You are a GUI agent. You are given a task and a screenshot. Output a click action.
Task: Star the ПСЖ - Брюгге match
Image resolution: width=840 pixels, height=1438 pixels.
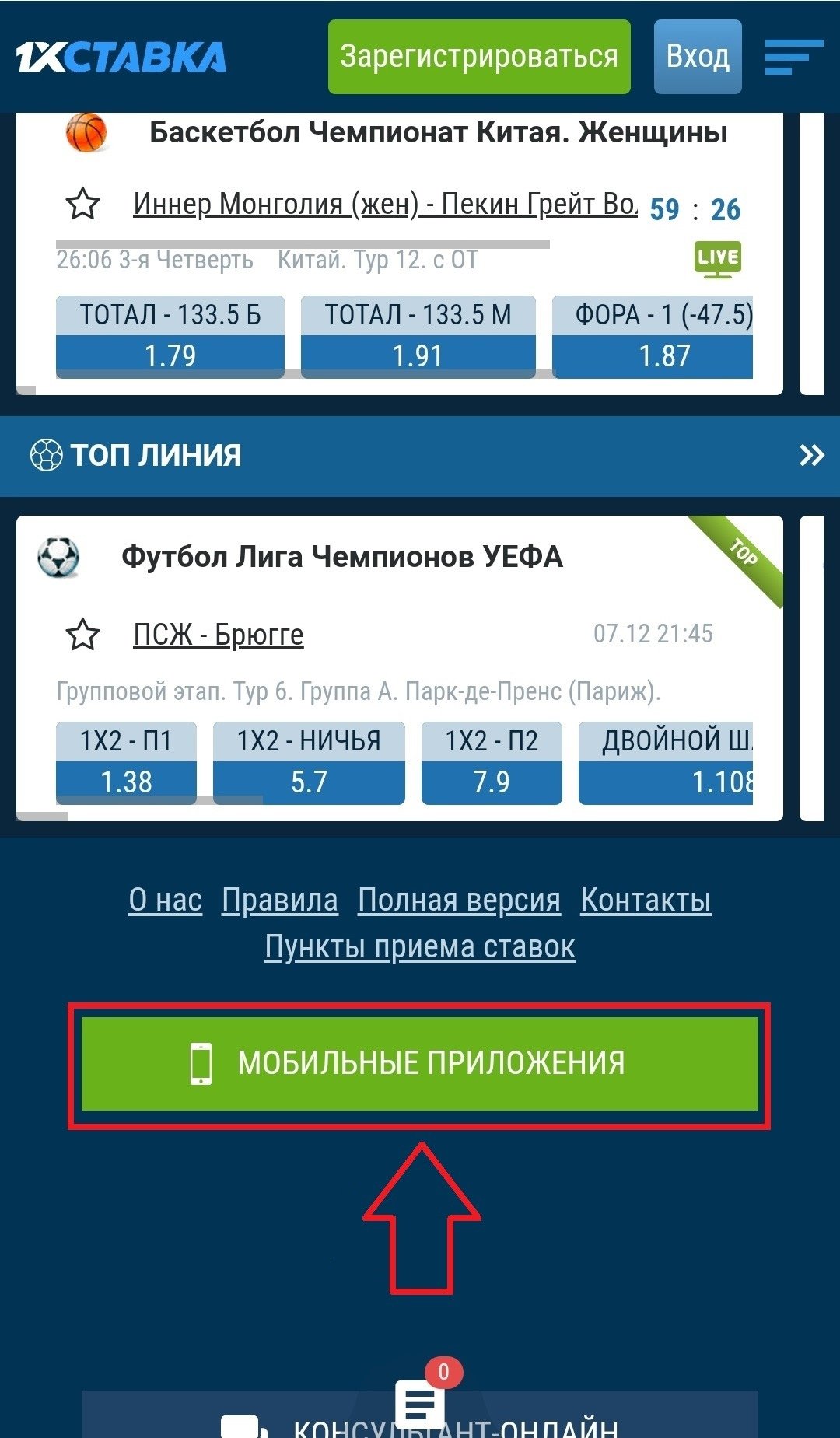pos(82,635)
